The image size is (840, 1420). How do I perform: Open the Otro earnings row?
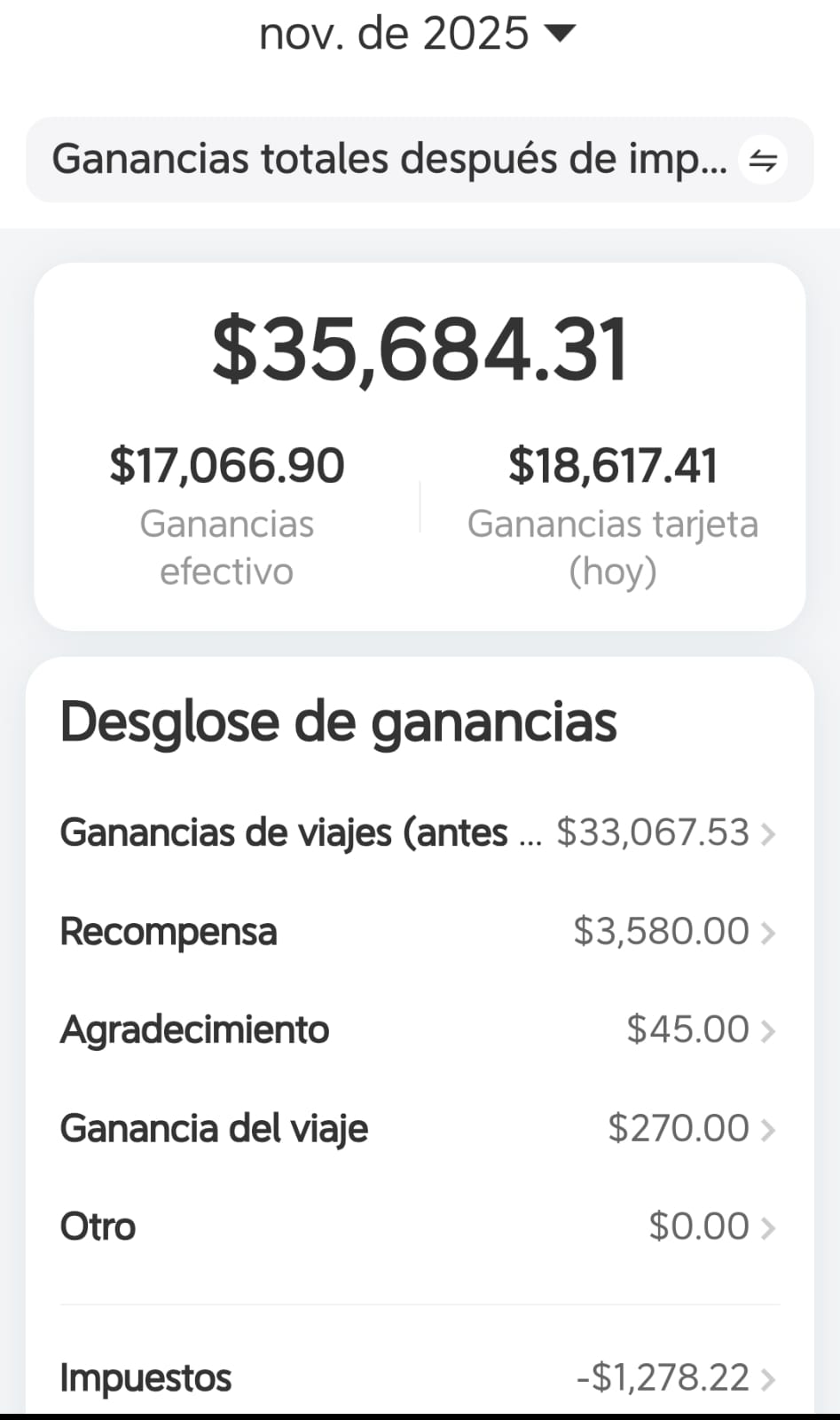(418, 1227)
